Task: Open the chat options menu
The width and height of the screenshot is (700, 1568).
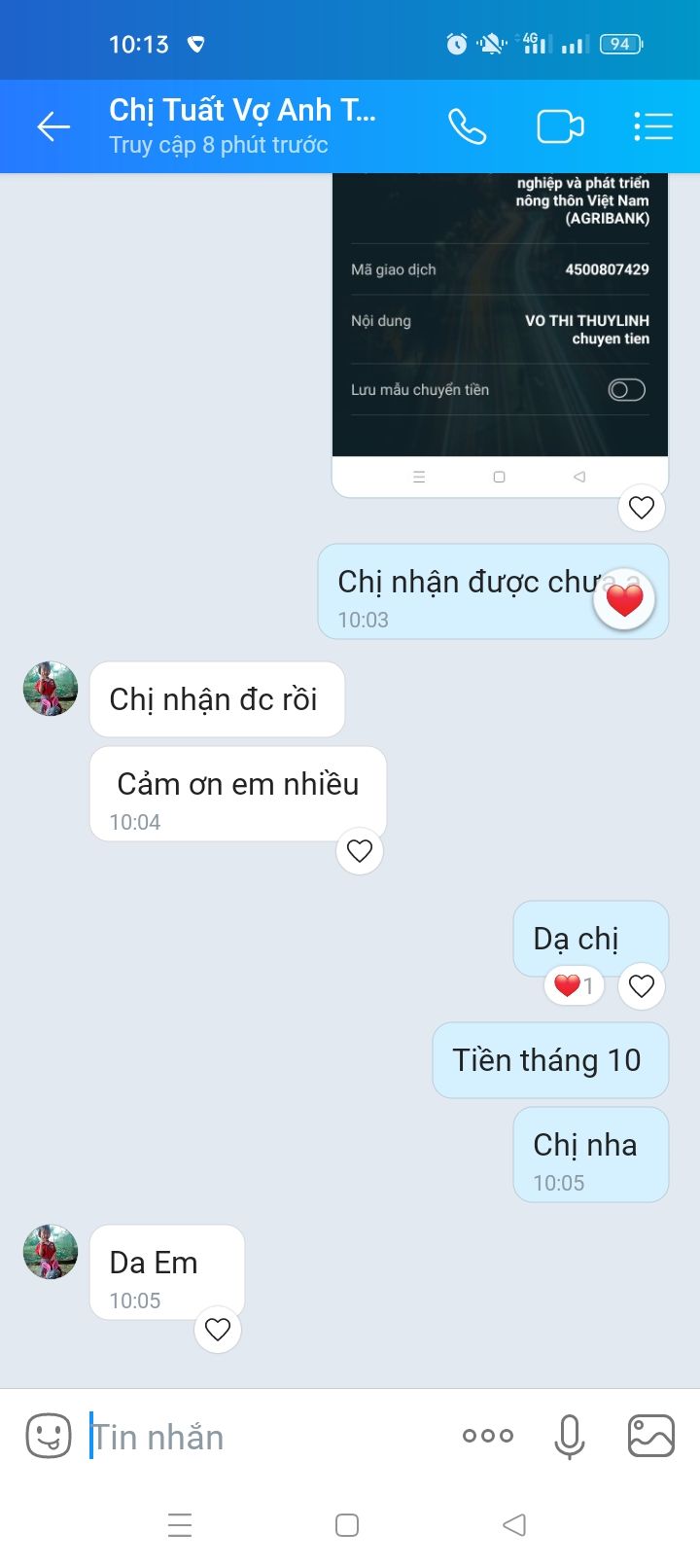Action: point(652,126)
